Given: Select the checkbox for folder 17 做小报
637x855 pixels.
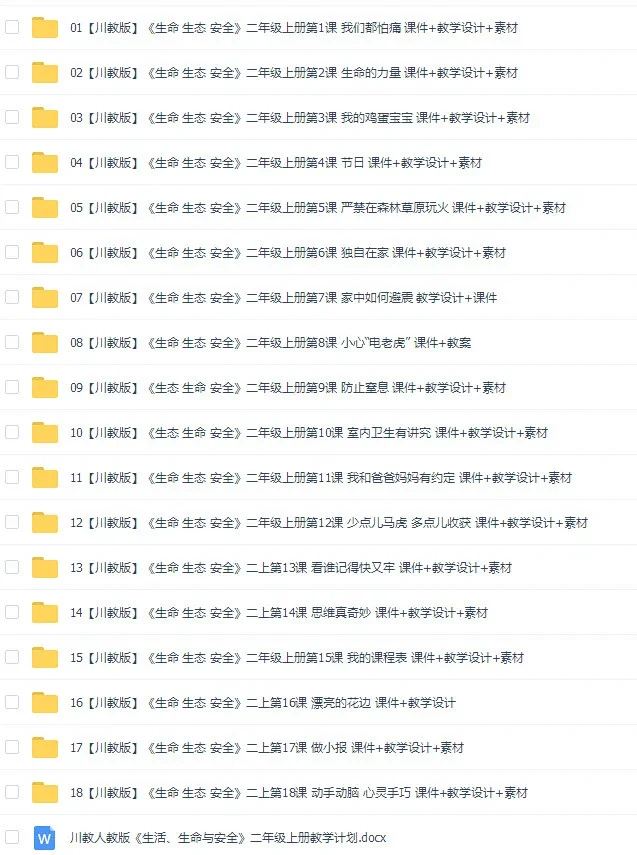Looking at the screenshot, I should (x=12, y=747).
